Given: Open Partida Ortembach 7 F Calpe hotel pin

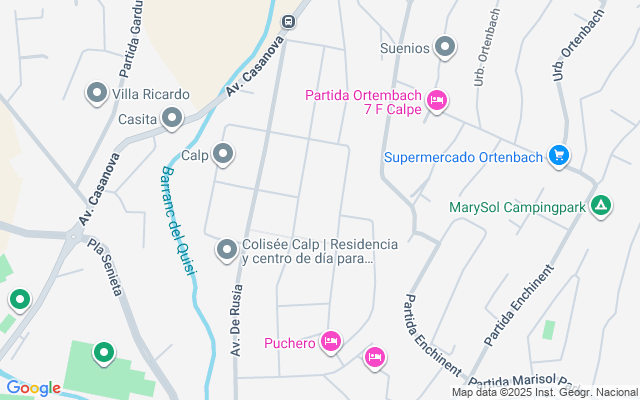Looking at the screenshot, I should [x=436, y=100].
